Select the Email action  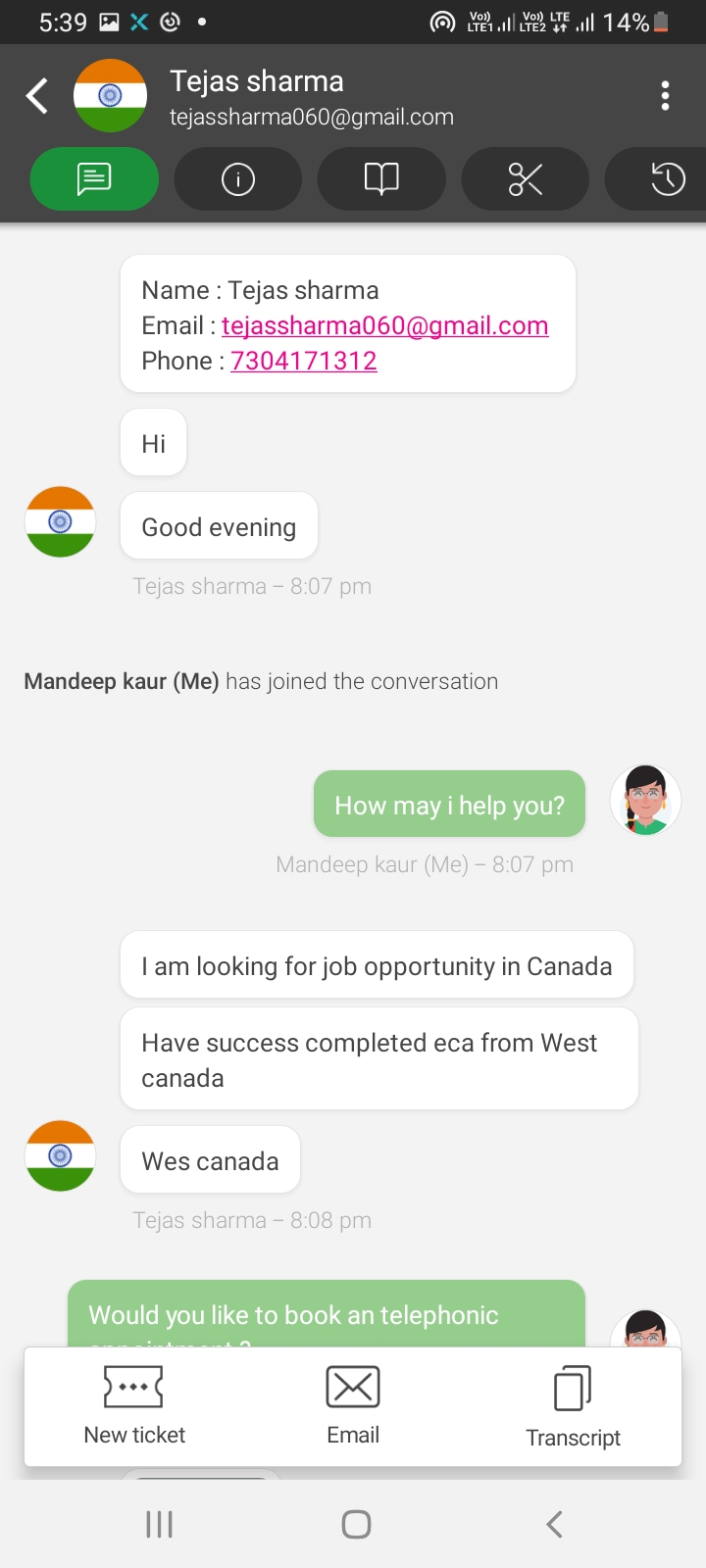coord(353,1406)
